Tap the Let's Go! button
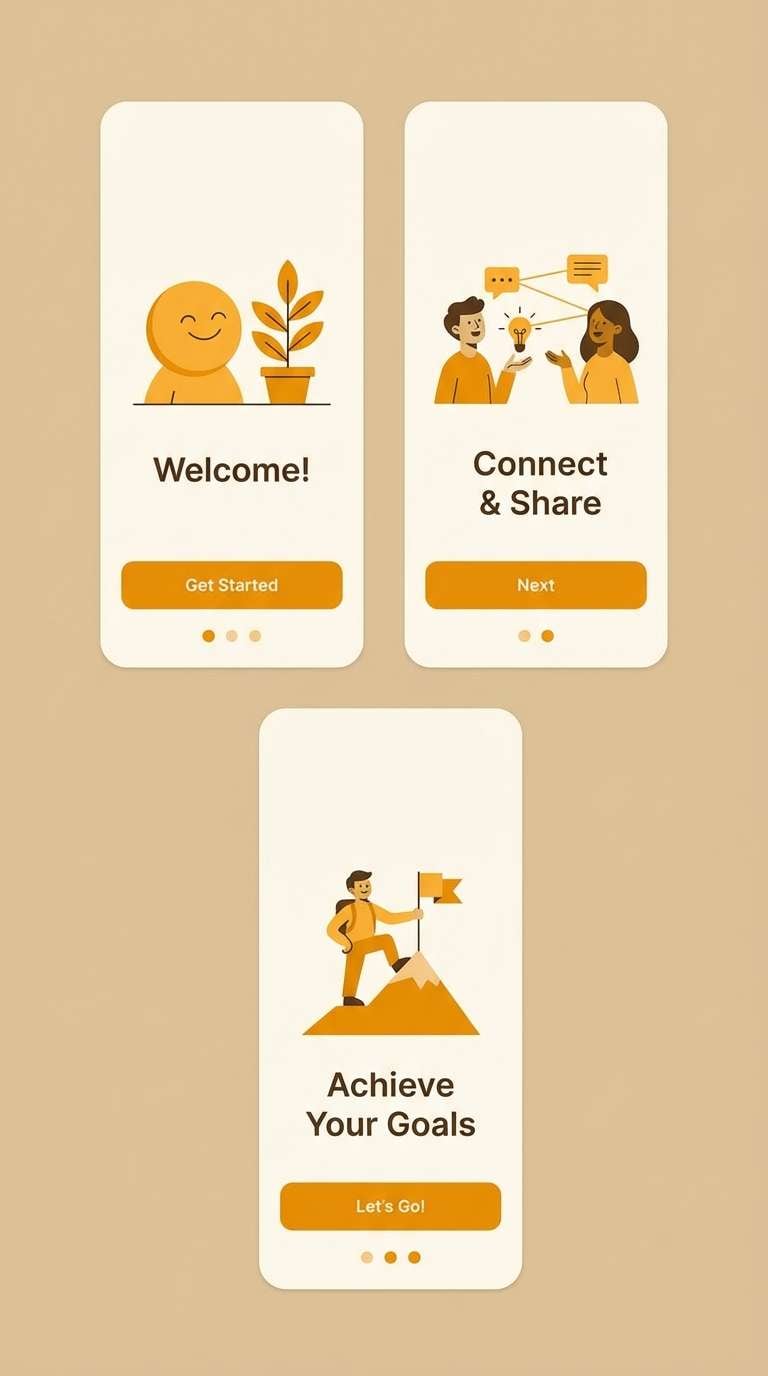Viewport: 768px width, 1376px height. pos(390,1207)
